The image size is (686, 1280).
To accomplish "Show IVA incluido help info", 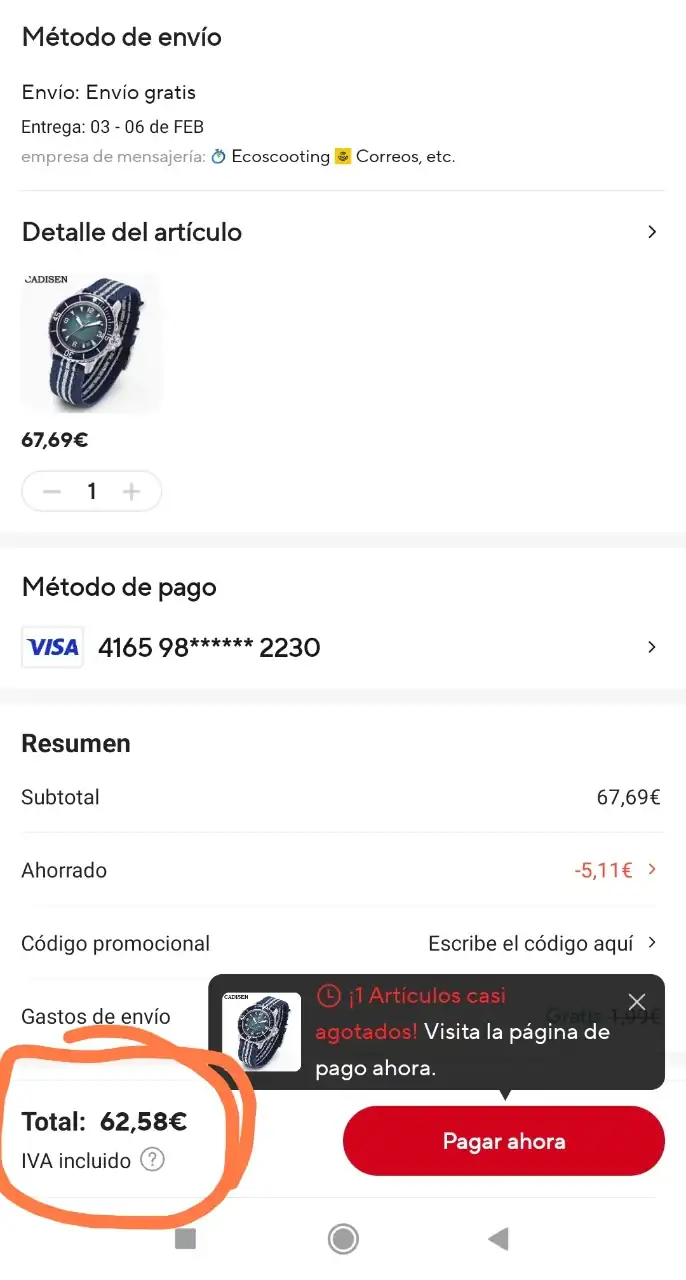I will (152, 1160).
